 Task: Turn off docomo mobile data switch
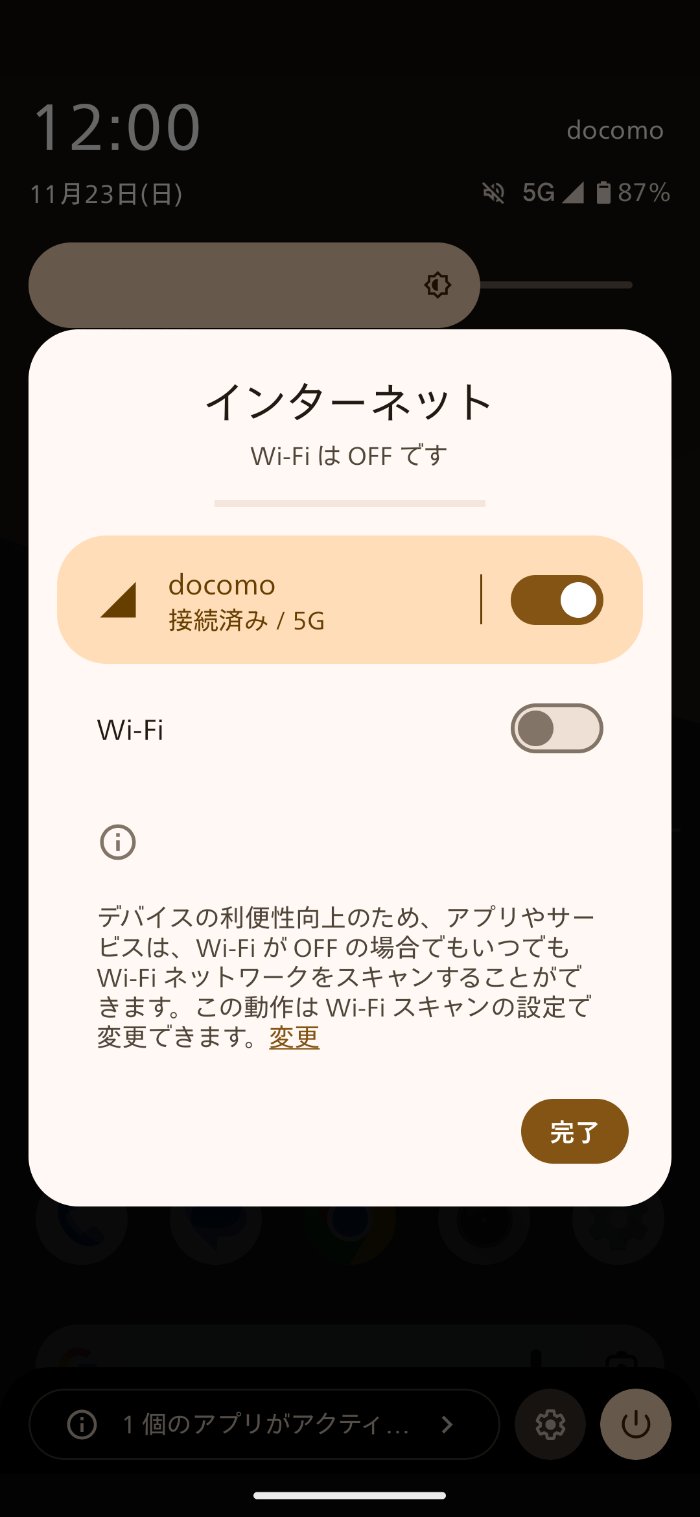click(x=556, y=600)
